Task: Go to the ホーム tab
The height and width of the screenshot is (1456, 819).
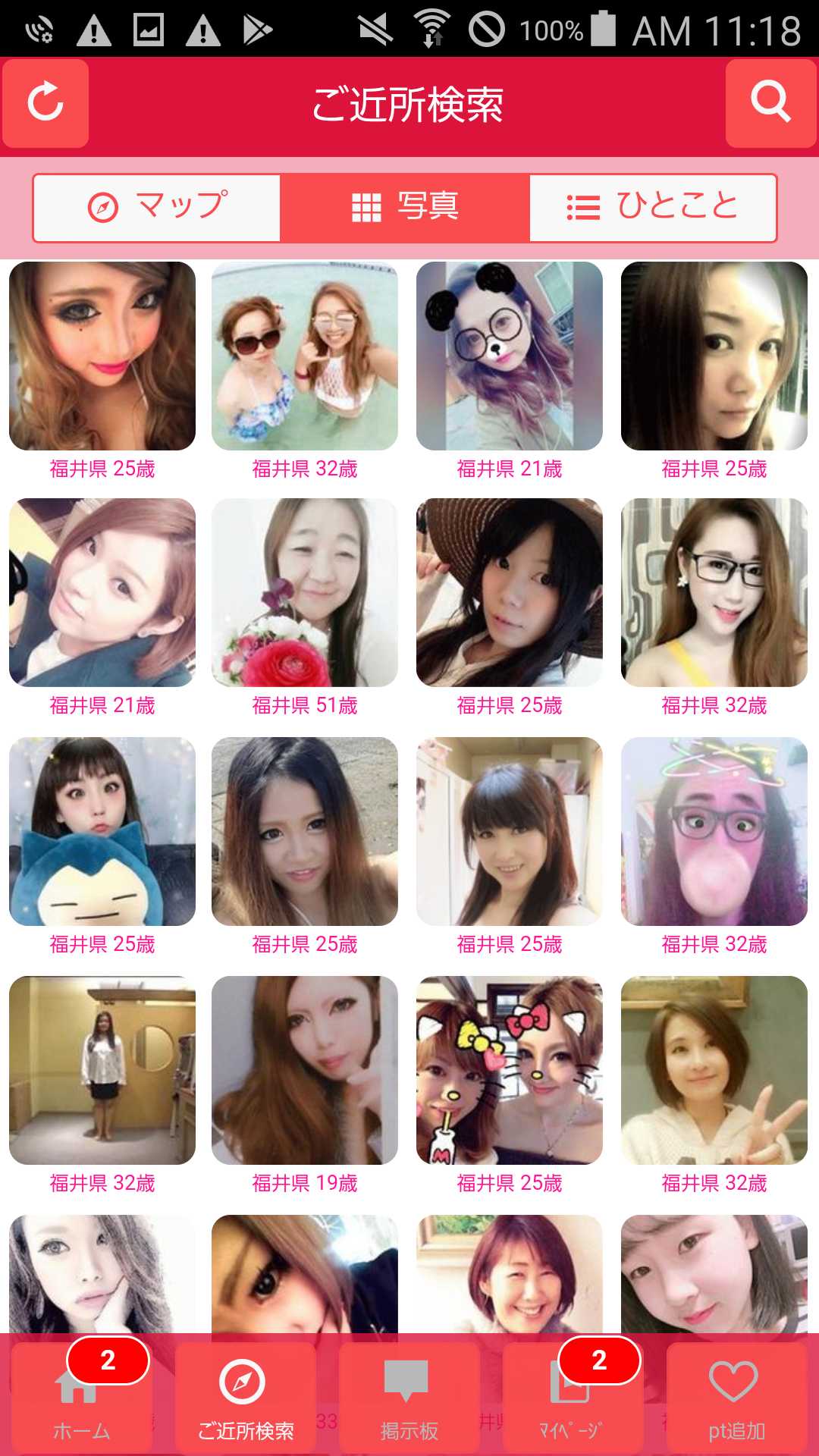Action: pyautogui.click(x=82, y=1399)
